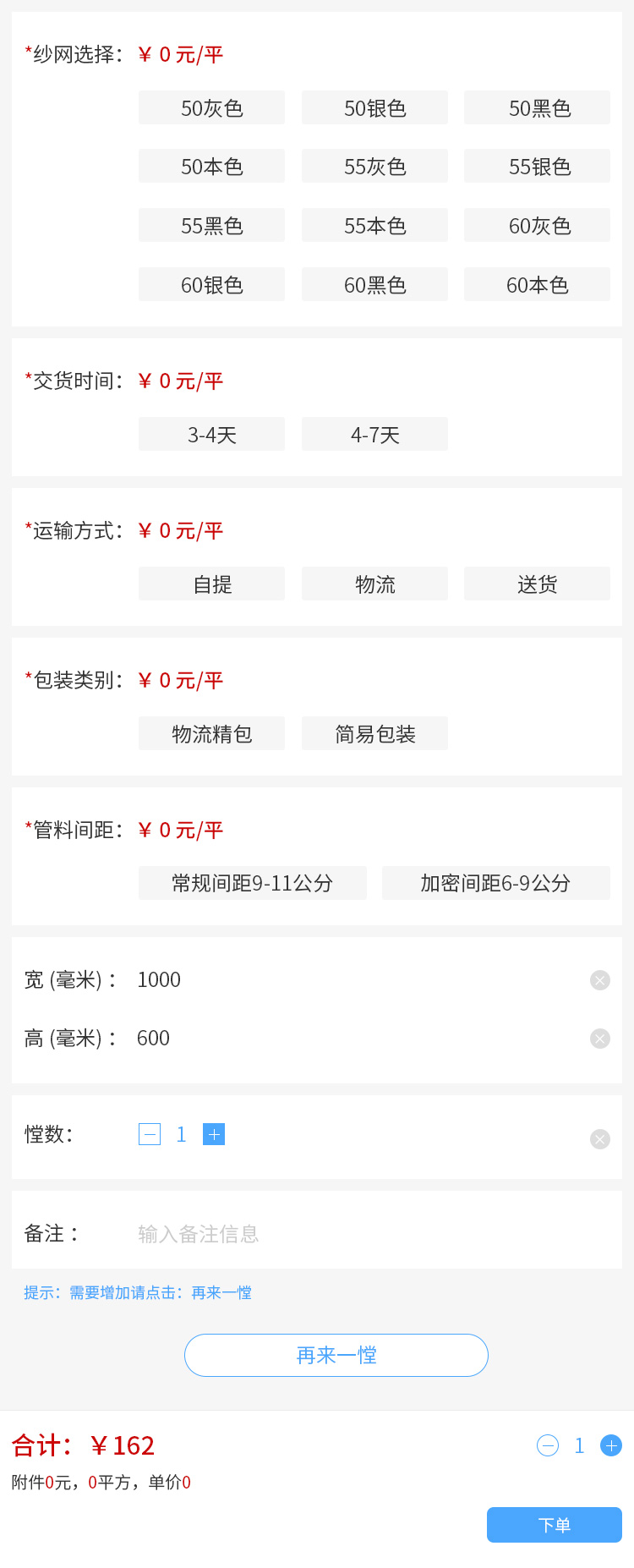Viewport: 634px width, 1568px height.
Task: Decrease 樘数 with the square minus button
Action: pos(150,1134)
